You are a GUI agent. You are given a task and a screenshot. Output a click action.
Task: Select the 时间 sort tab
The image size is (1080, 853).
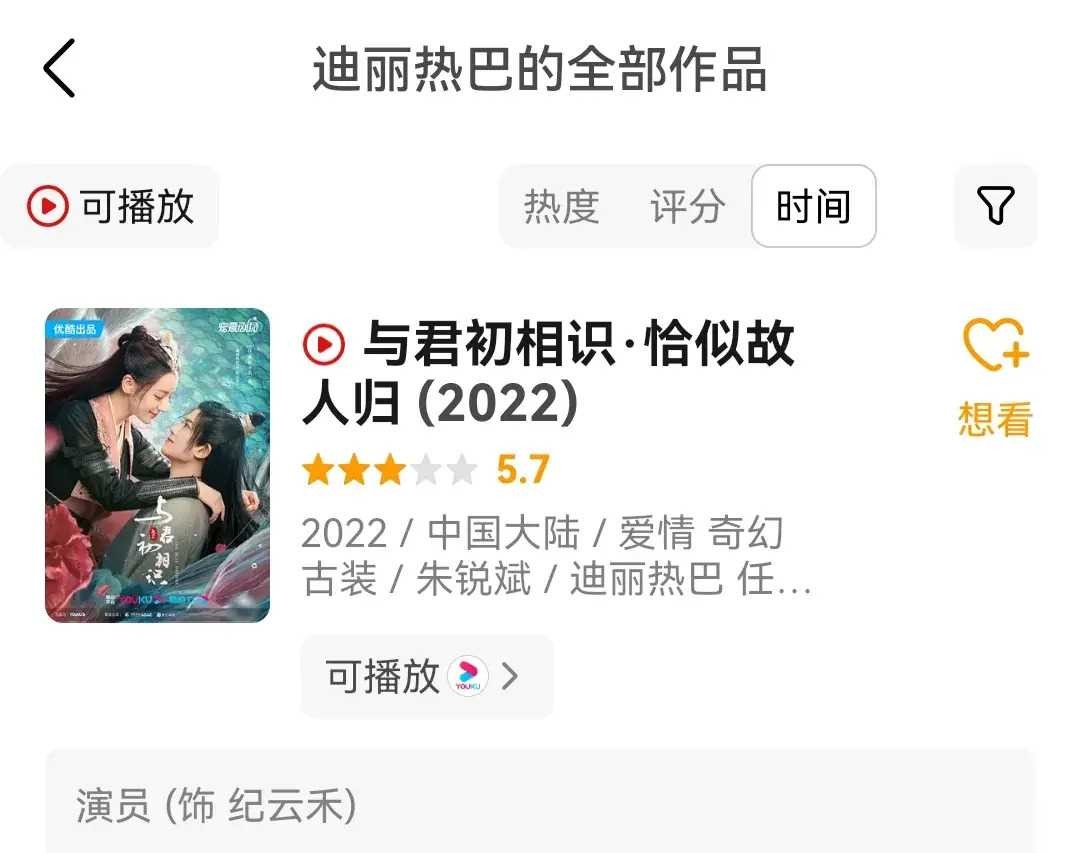(x=813, y=207)
